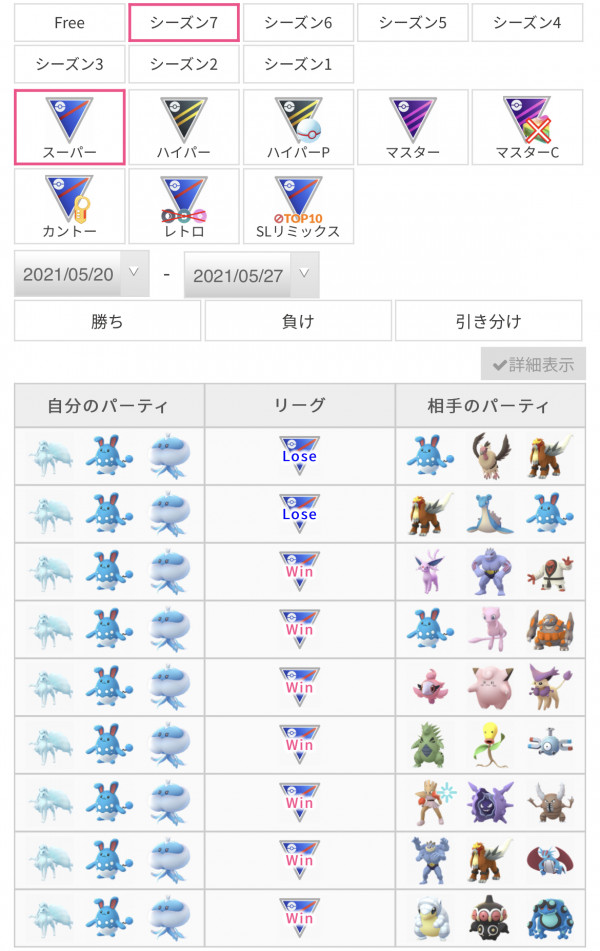Filter battles by 引き分け
Image resolution: width=600 pixels, height=951 pixels.
click(488, 321)
